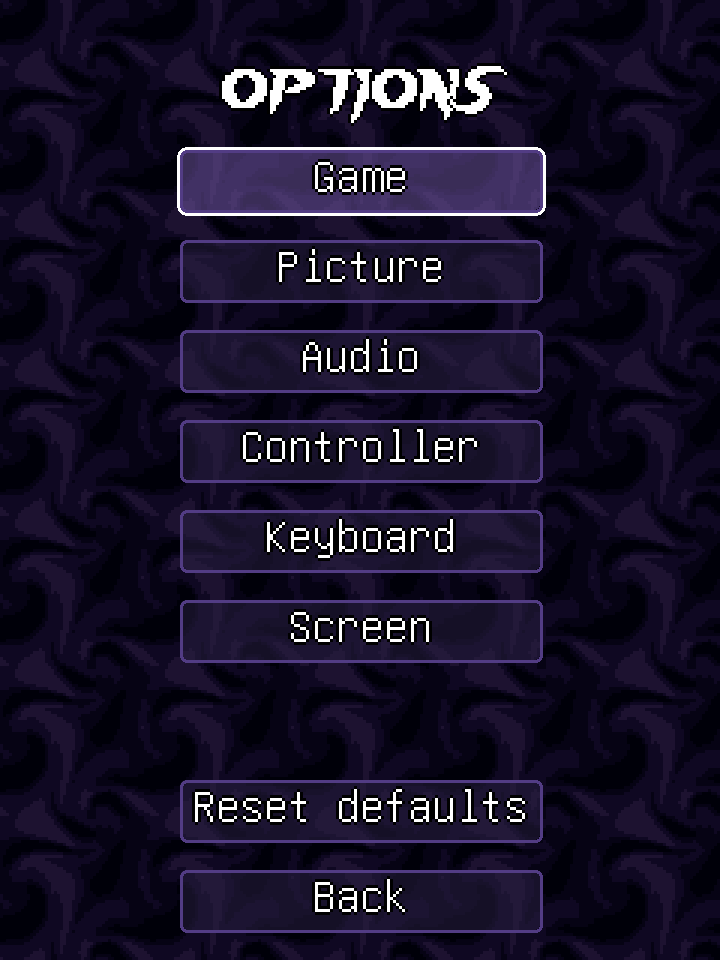Choose the Screen options
The width and height of the screenshot is (720, 960).
[361, 631]
